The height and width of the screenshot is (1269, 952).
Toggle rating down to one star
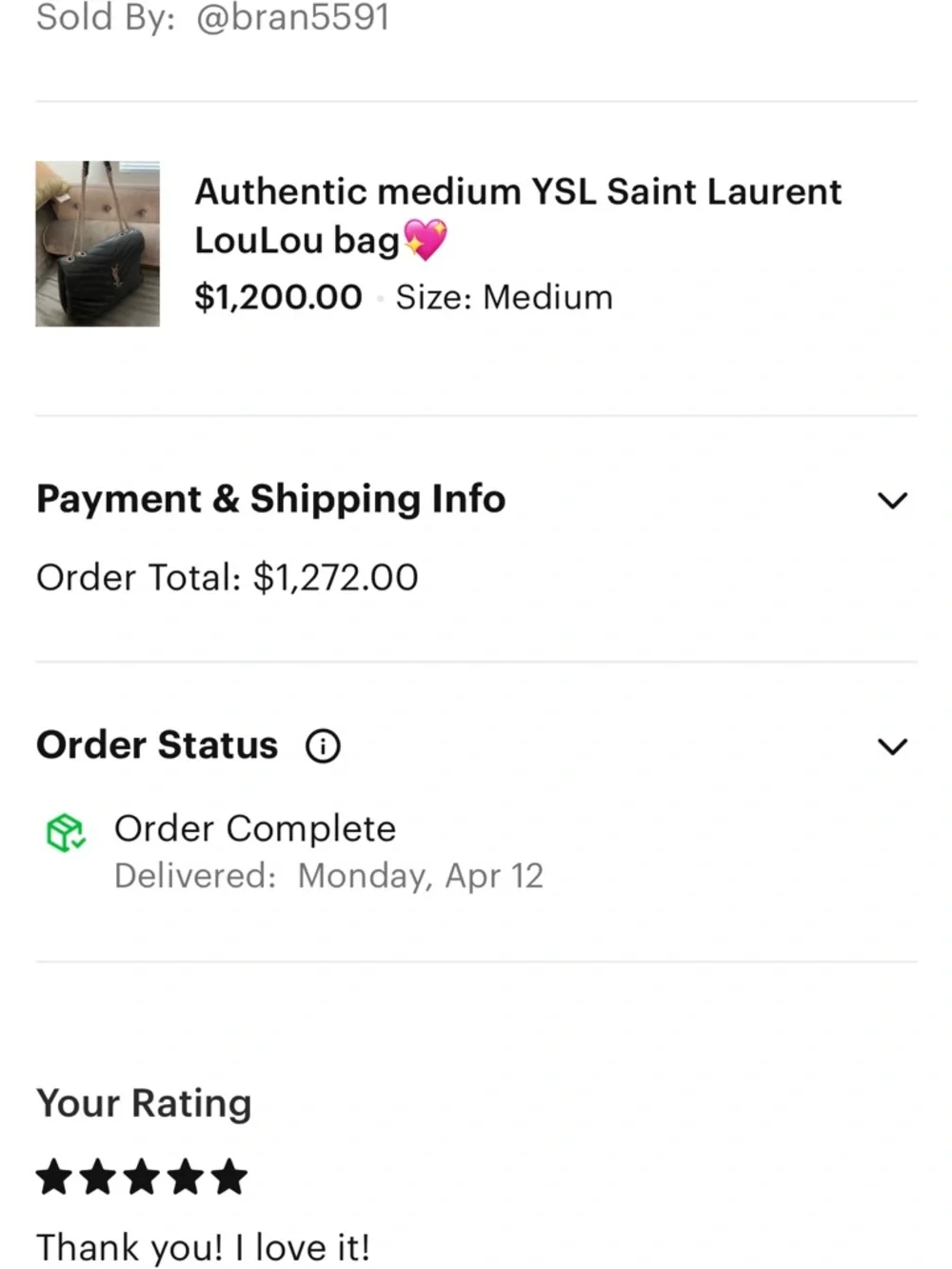[x=53, y=1176]
